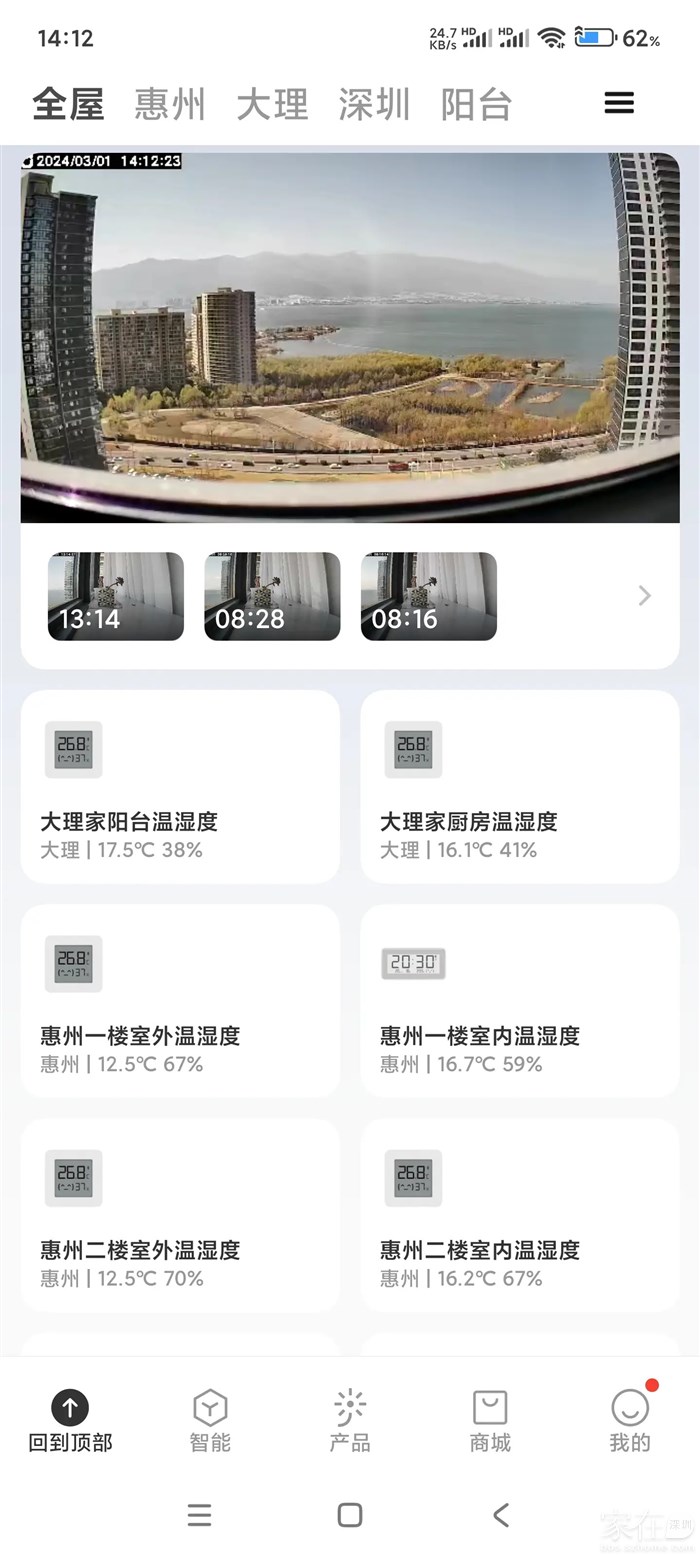Open 大理家阳台温湿度 sensor card
This screenshot has height=1555, width=700.
[180, 787]
